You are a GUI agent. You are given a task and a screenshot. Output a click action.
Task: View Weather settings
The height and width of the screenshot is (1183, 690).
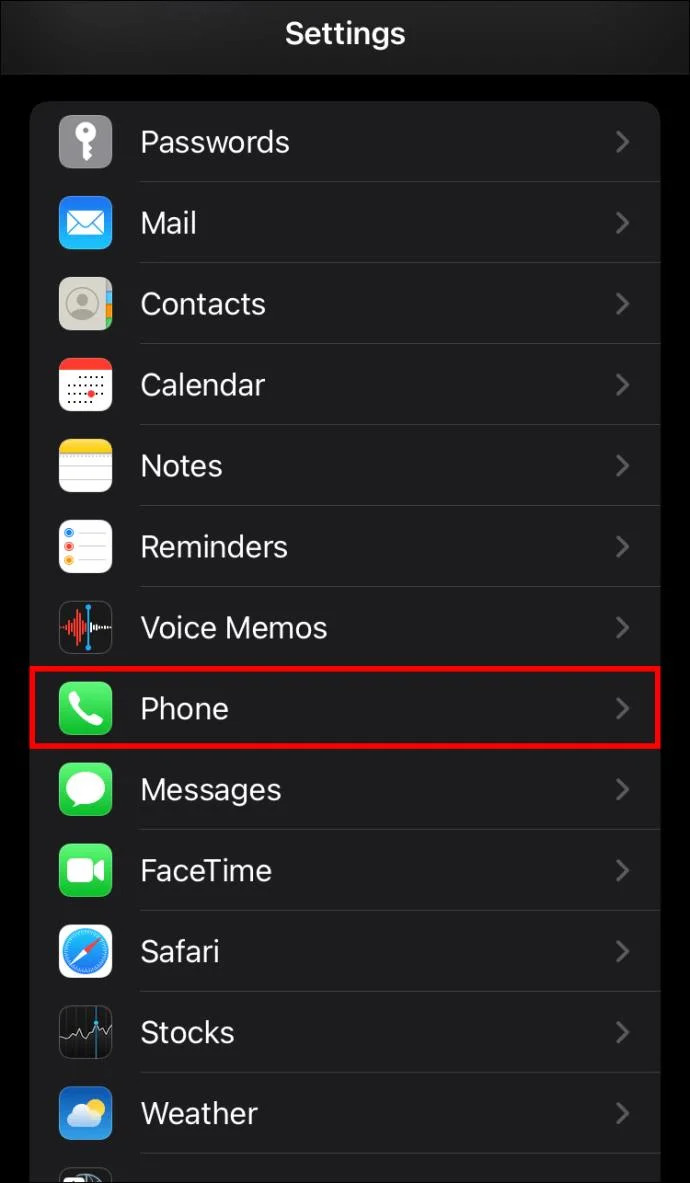345,1114
